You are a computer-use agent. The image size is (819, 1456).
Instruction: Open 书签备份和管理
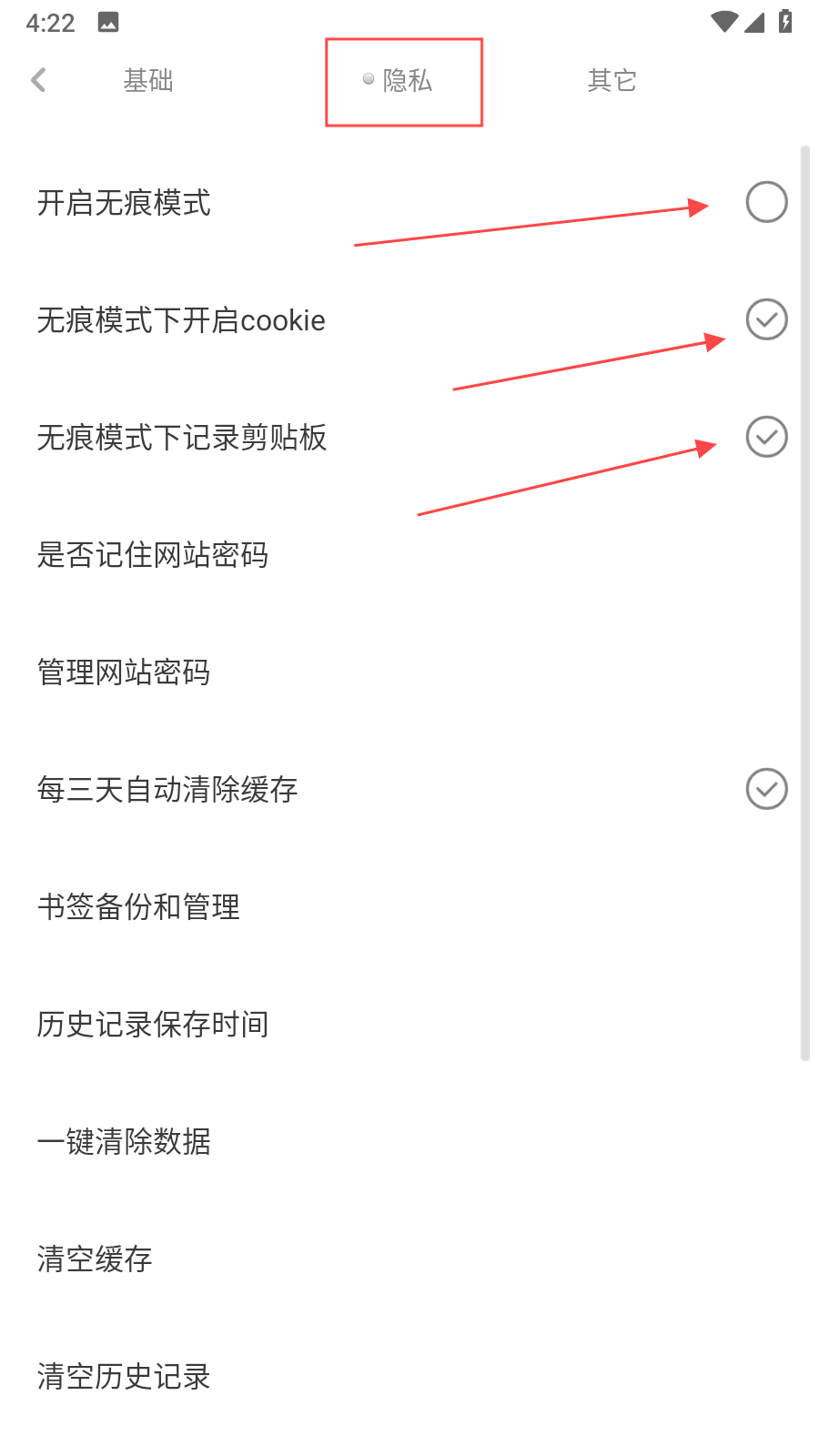click(x=138, y=906)
